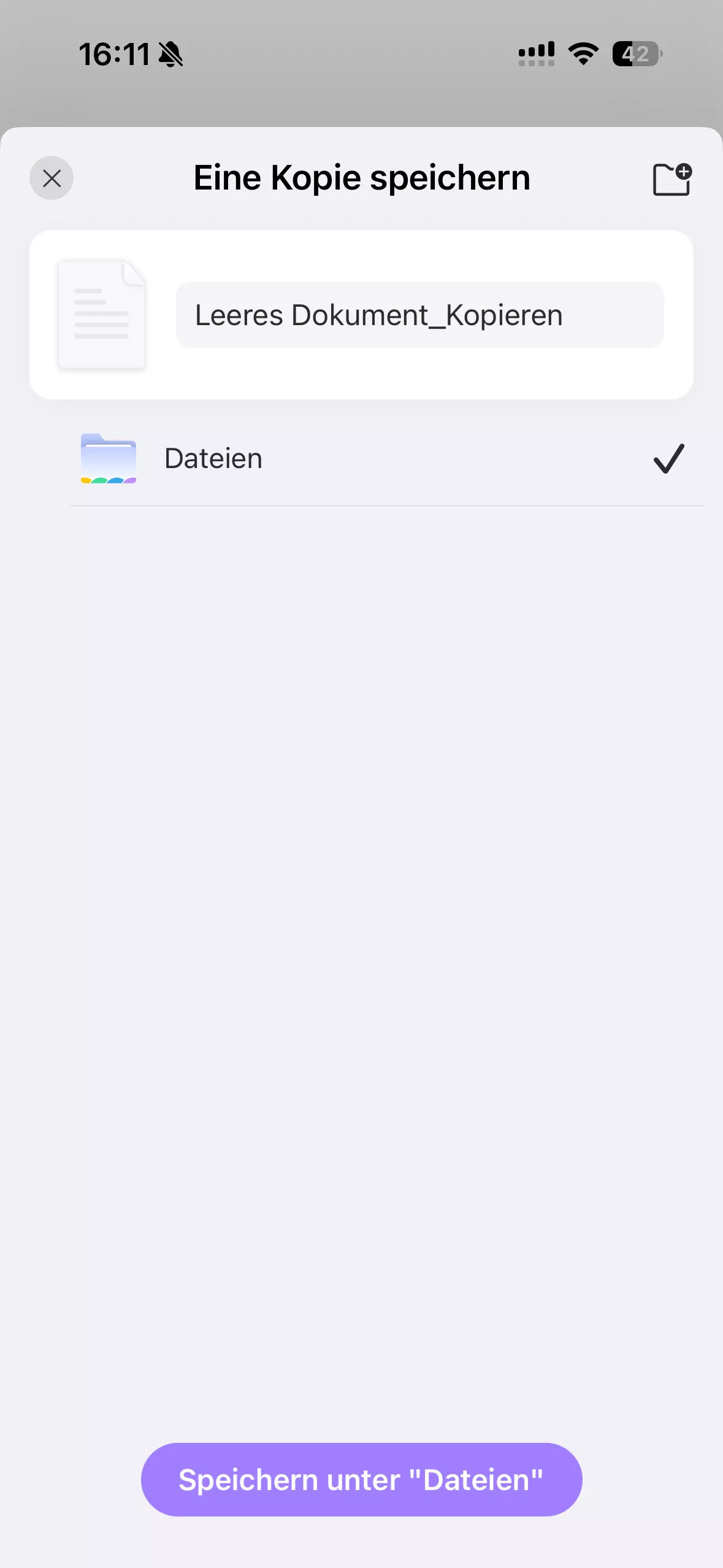
Task: Create a new folder
Action: coord(671,179)
